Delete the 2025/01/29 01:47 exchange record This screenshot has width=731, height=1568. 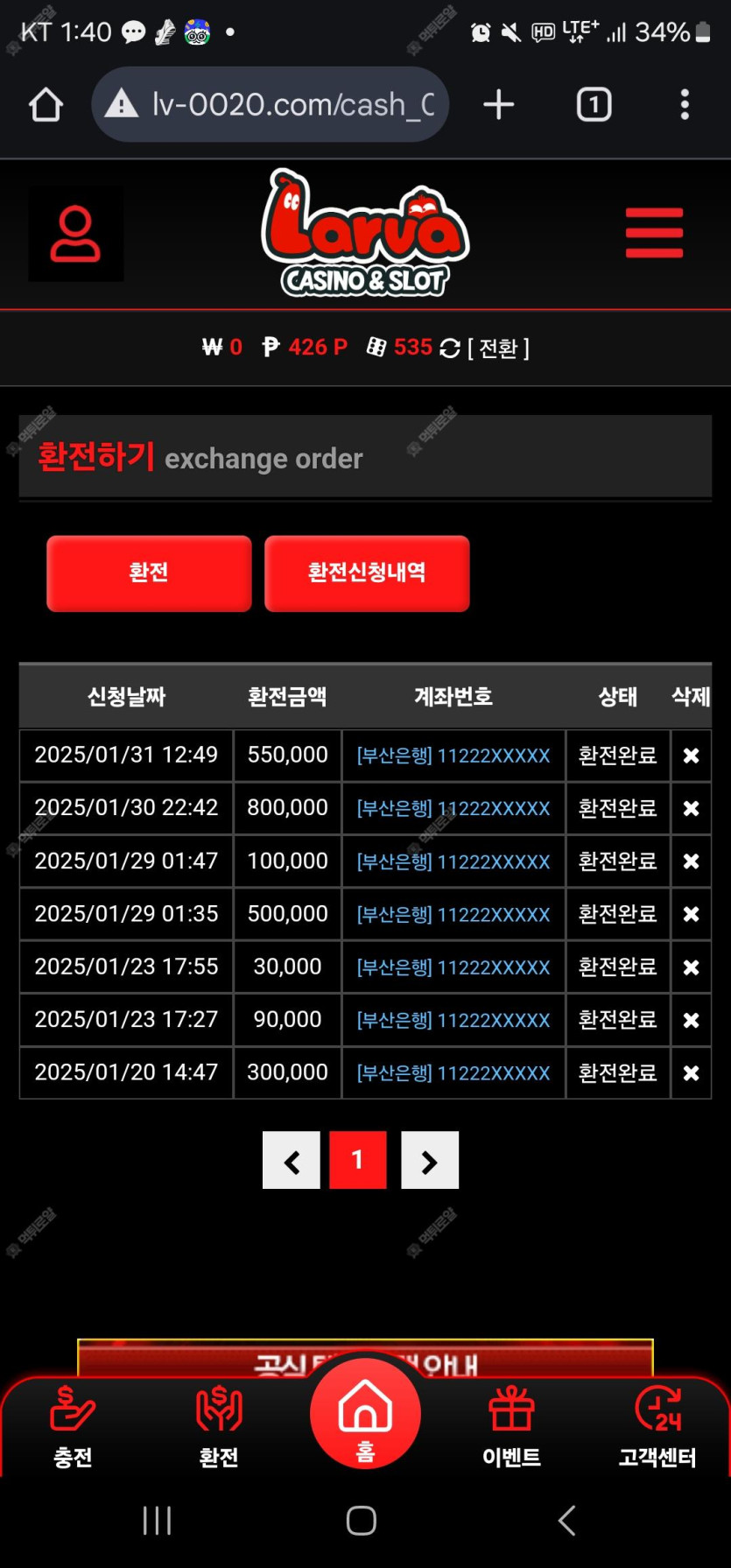[x=691, y=861]
